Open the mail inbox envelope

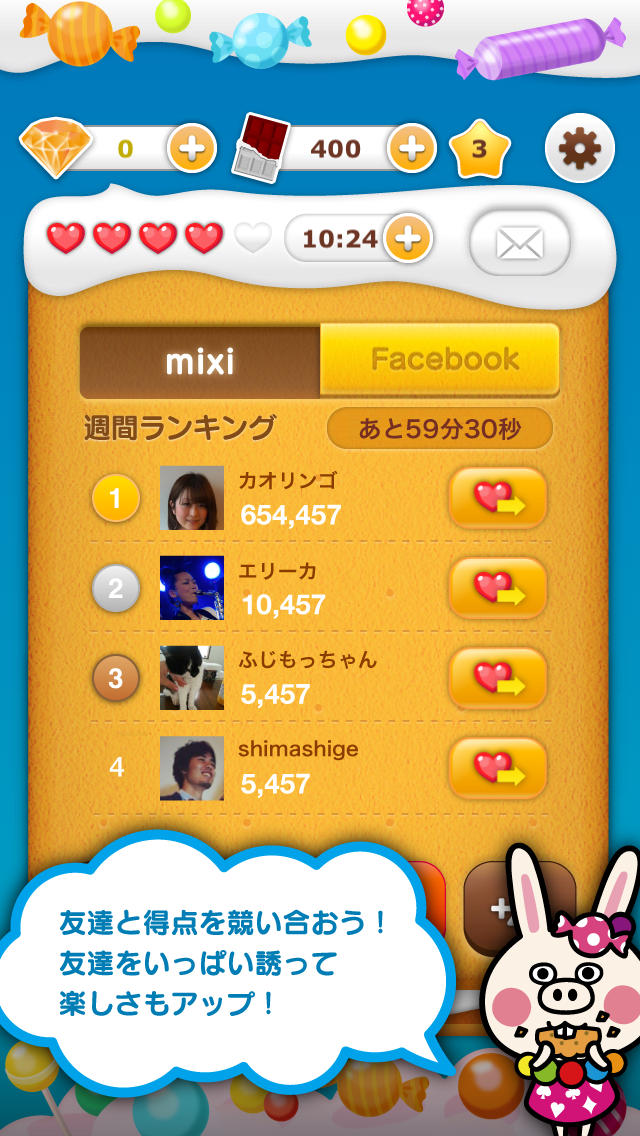pyautogui.click(x=519, y=242)
